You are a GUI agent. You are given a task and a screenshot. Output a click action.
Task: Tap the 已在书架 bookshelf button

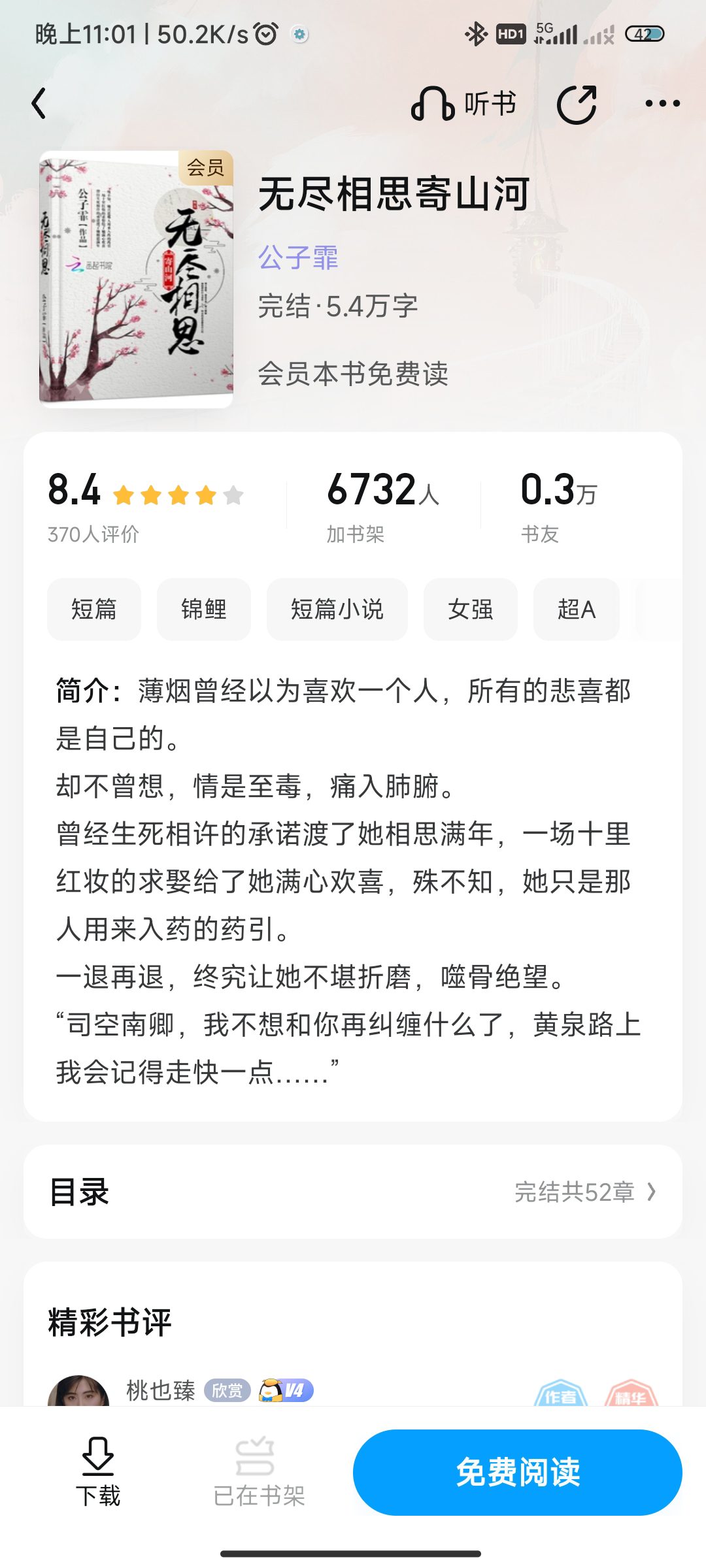click(259, 1472)
